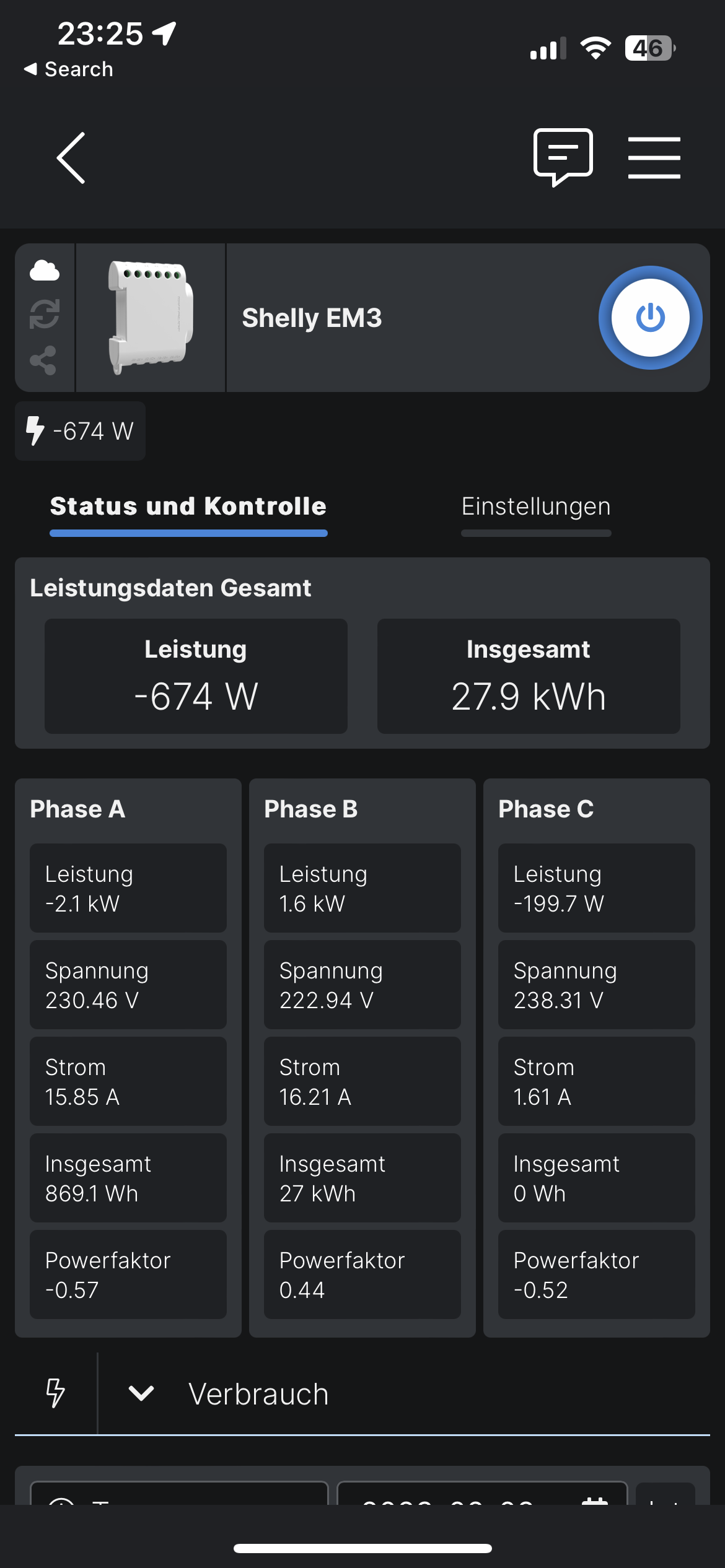This screenshot has height=1568, width=725.
Task: Switch to the Einstellungen tab
Action: click(x=536, y=507)
